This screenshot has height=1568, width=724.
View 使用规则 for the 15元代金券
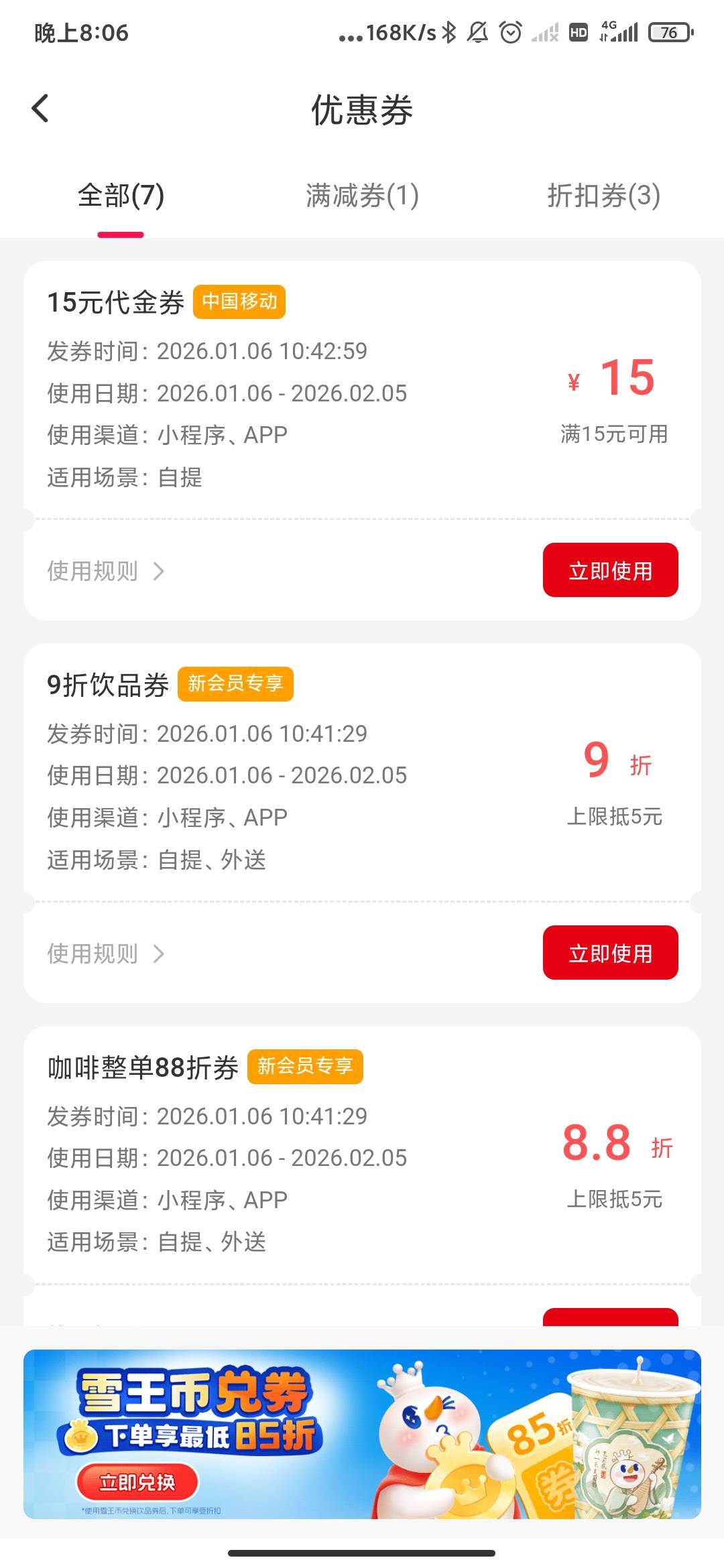[x=105, y=572]
